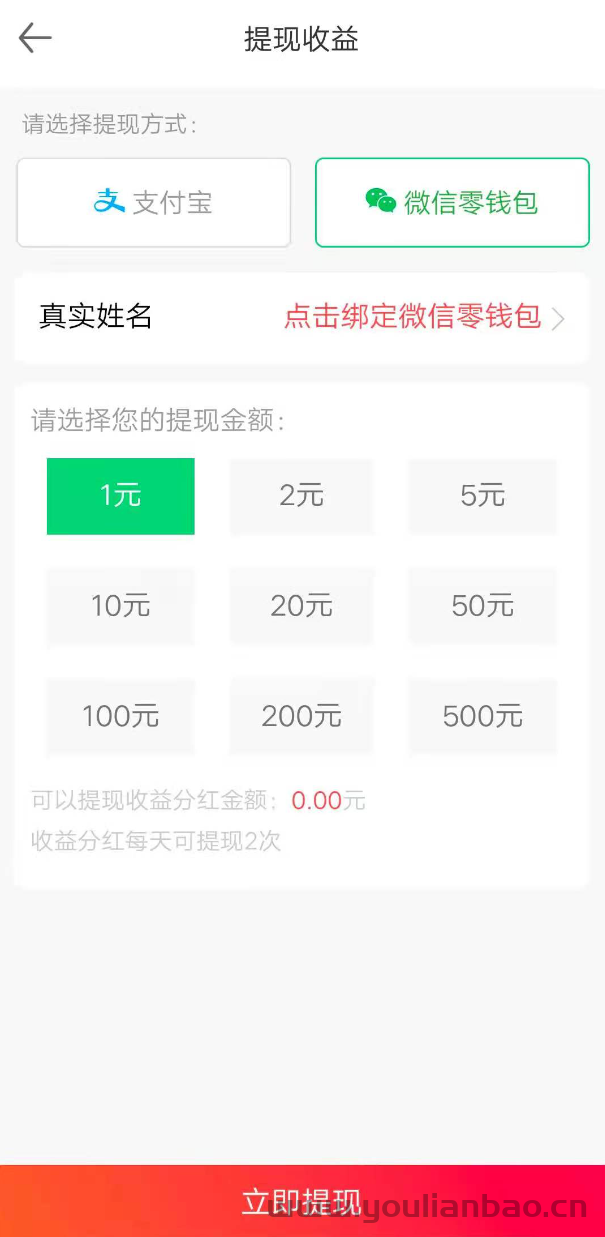This screenshot has height=1237, width=605.
Task: Select the 20元 withdrawal amount
Action: 301,606
